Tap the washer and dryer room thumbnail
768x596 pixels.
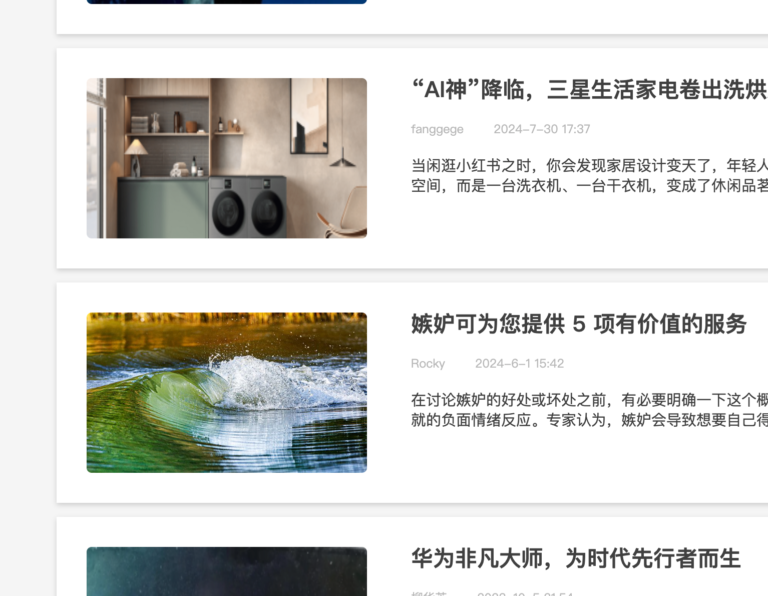tap(227, 158)
